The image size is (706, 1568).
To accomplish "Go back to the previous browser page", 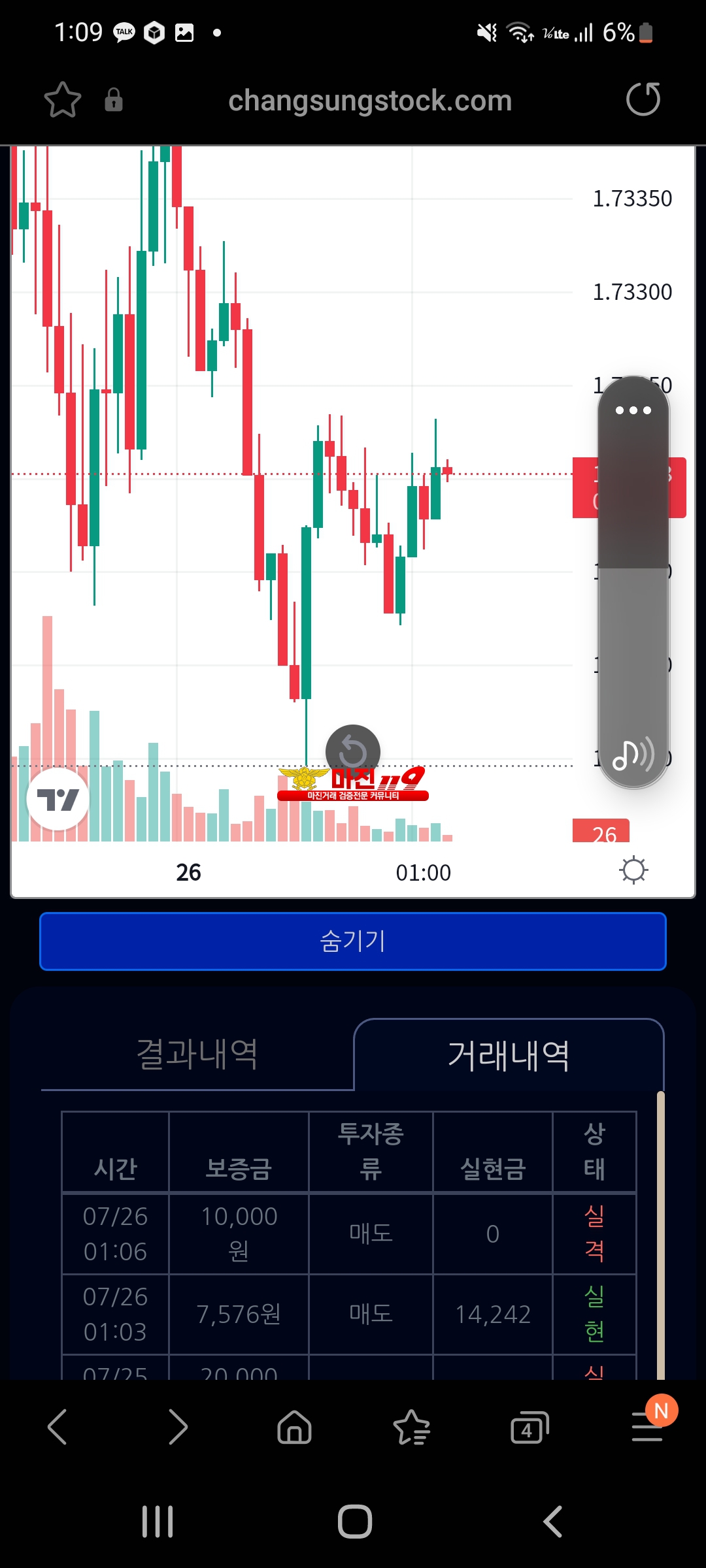I will (x=58, y=1426).
